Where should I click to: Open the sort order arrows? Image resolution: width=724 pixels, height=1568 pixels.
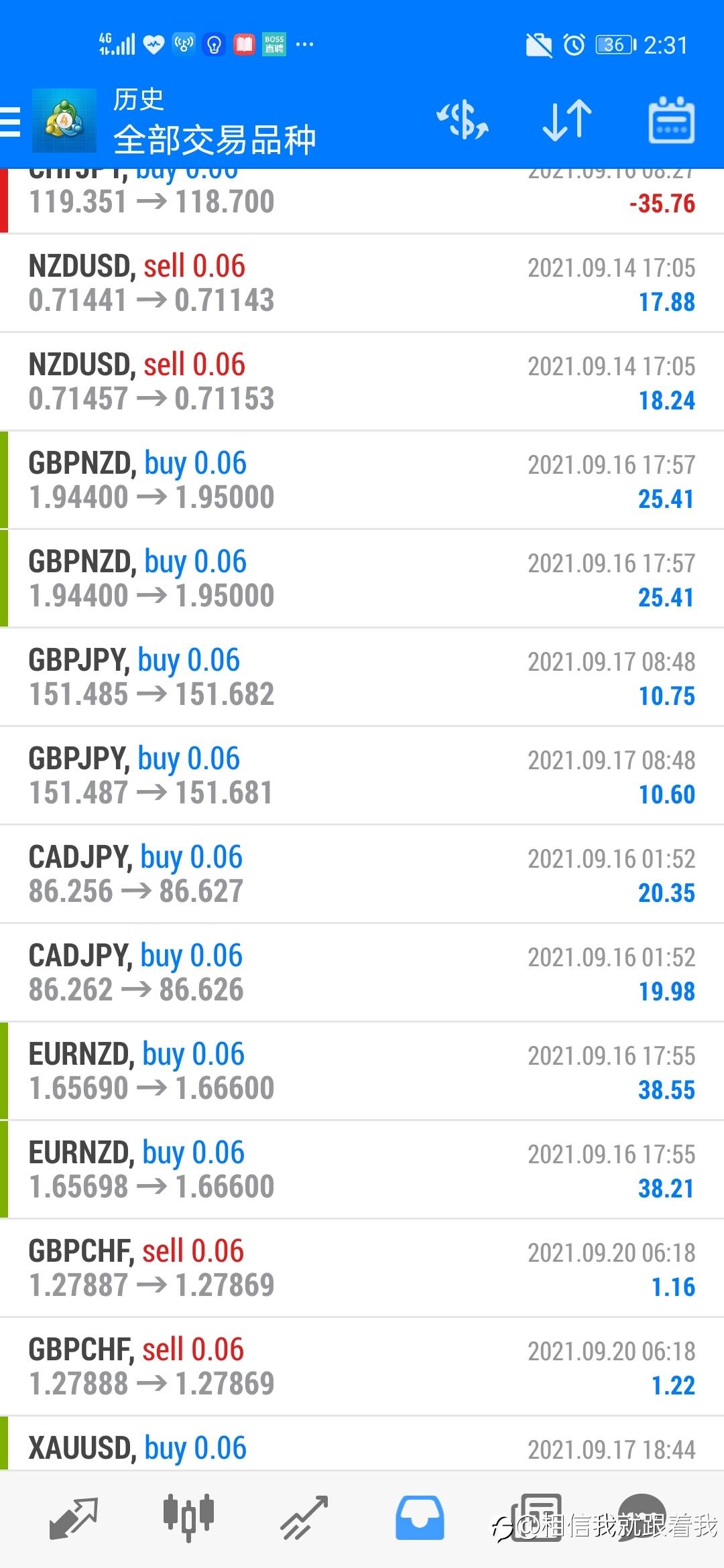pos(567,121)
